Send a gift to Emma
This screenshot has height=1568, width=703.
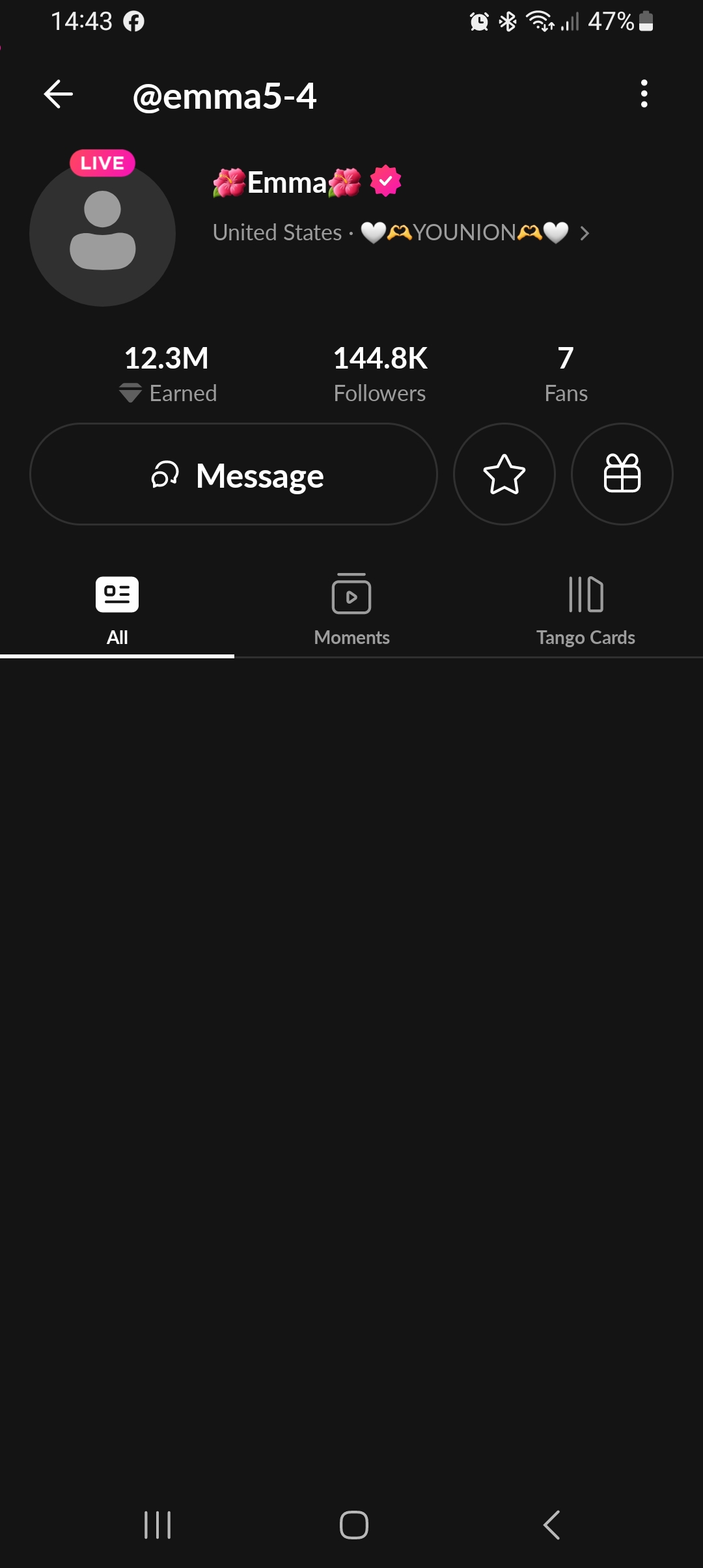pyautogui.click(x=622, y=474)
